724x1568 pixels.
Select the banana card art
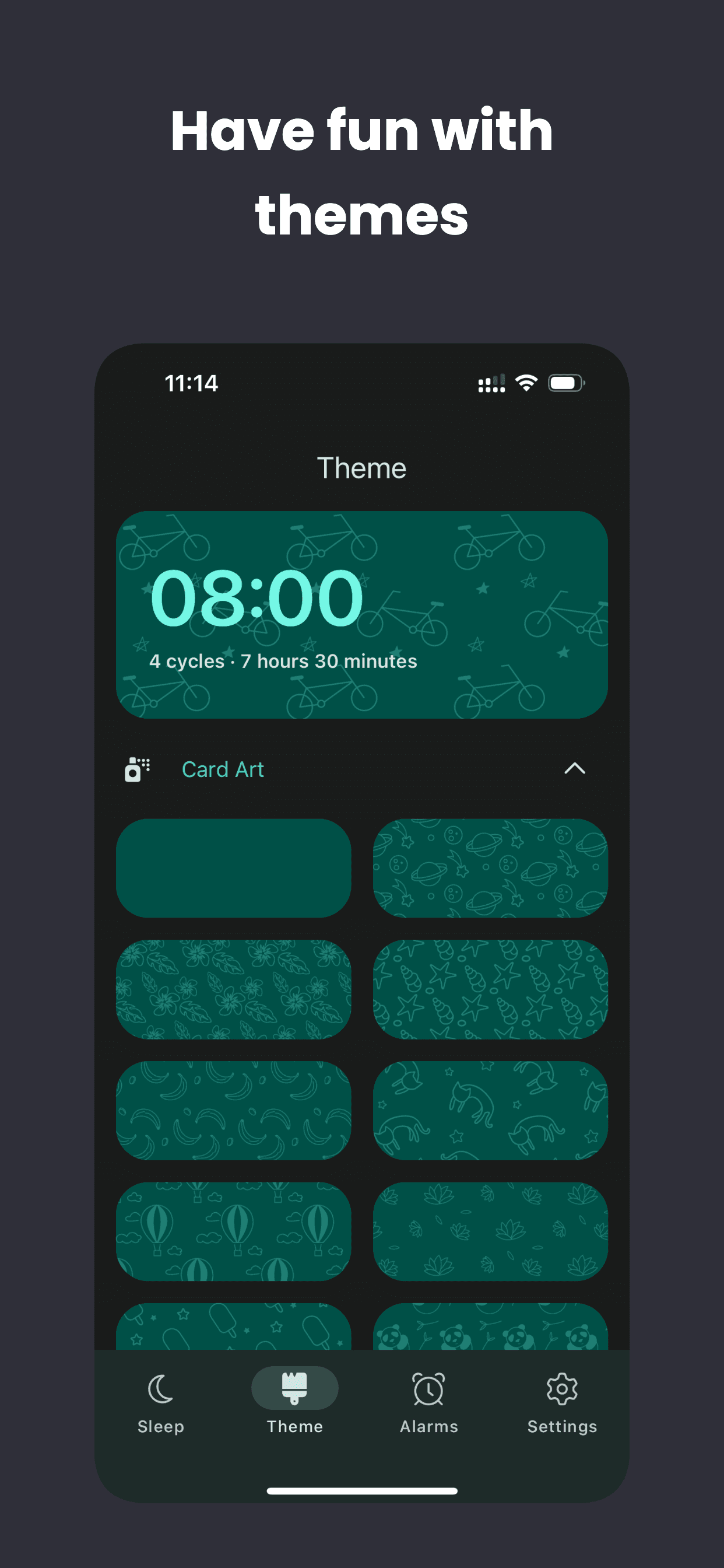click(234, 1111)
